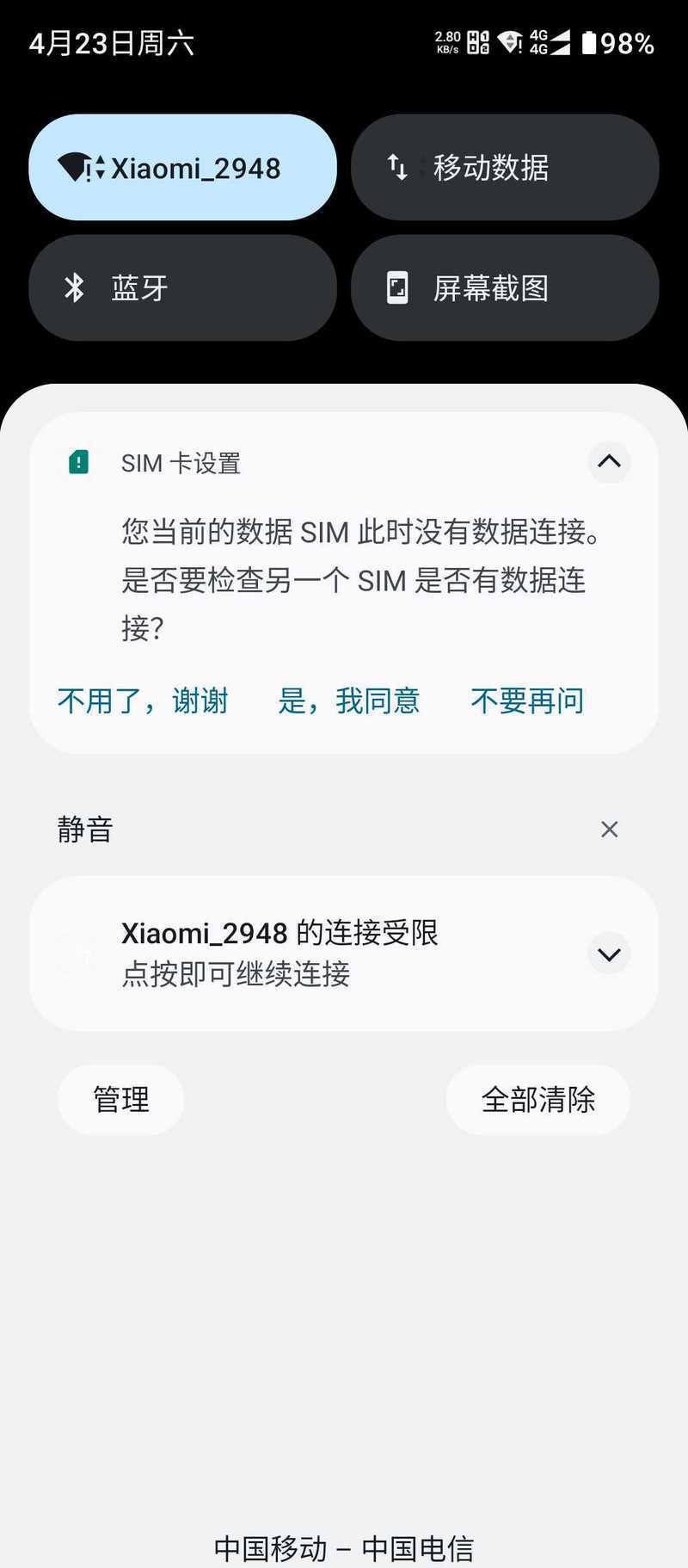Open 管理 notification settings

[x=120, y=1099]
